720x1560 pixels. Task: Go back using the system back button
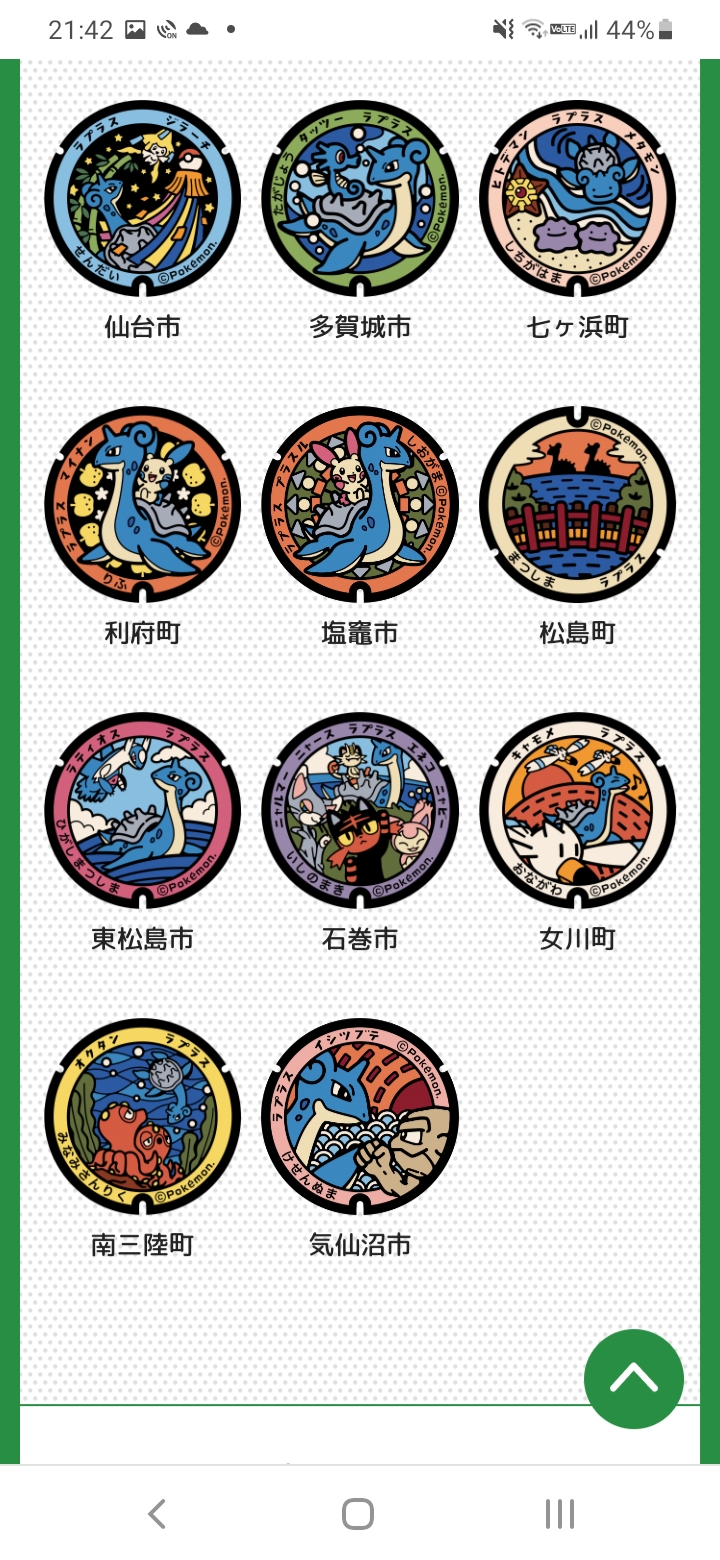157,1514
